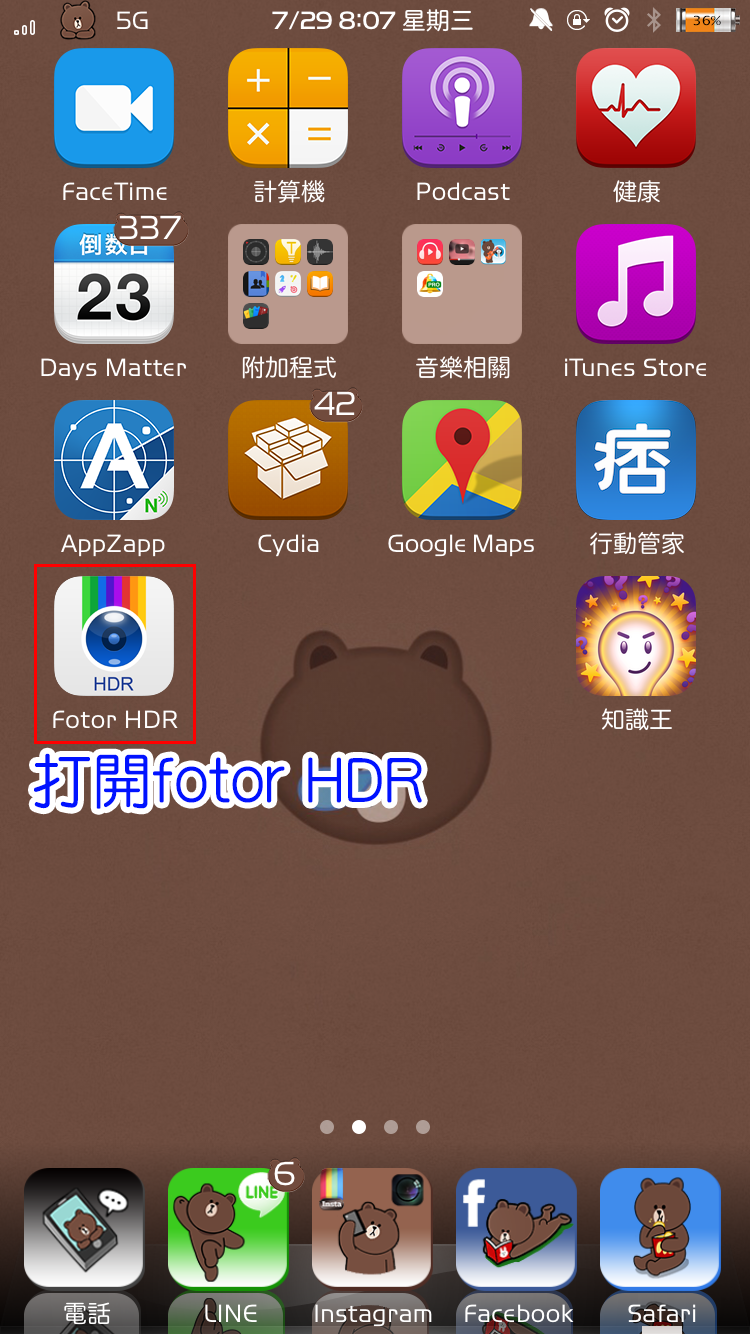This screenshot has width=750, height=1334.
Task: Open LINE from the dock
Action: [x=228, y=1228]
